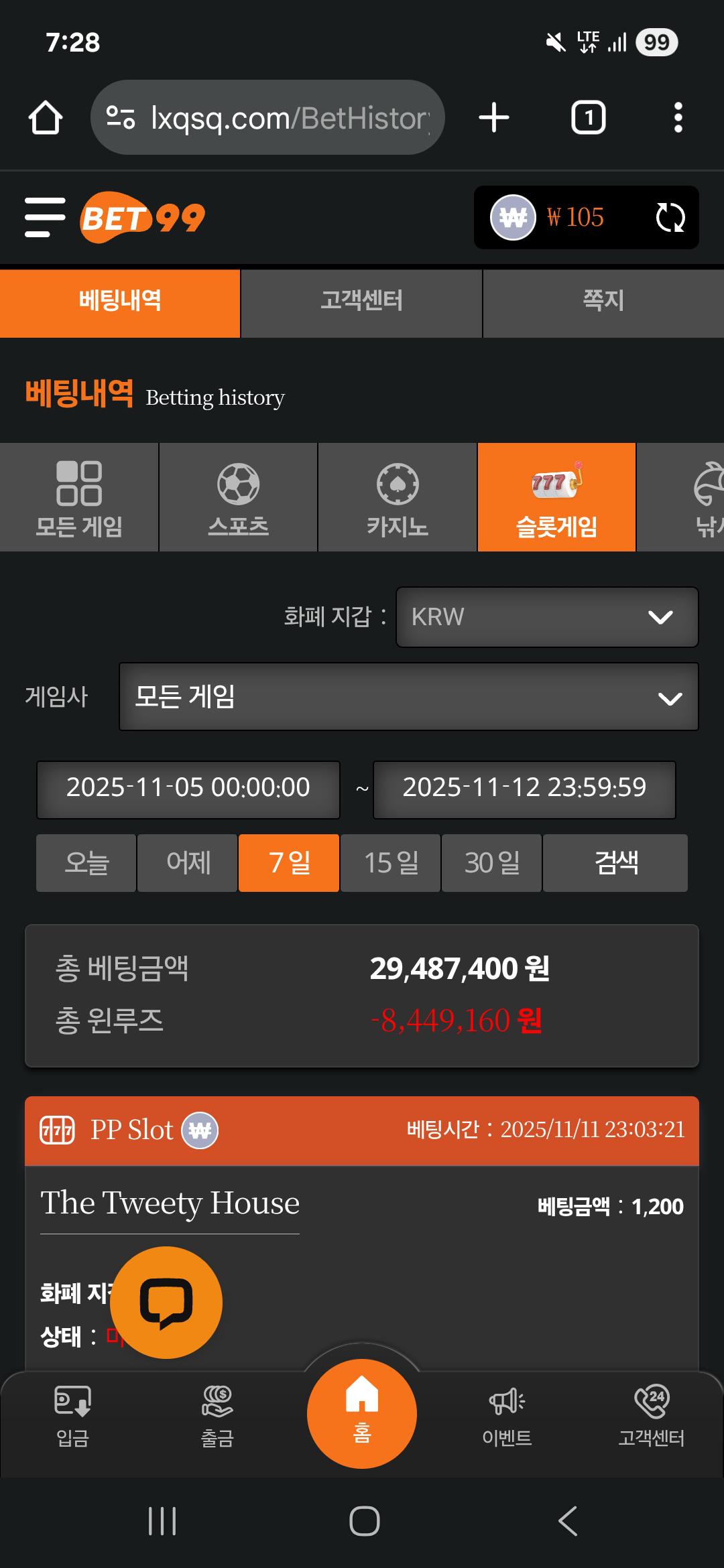The image size is (724, 1568).
Task: Filter history to 어제
Action: [188, 863]
